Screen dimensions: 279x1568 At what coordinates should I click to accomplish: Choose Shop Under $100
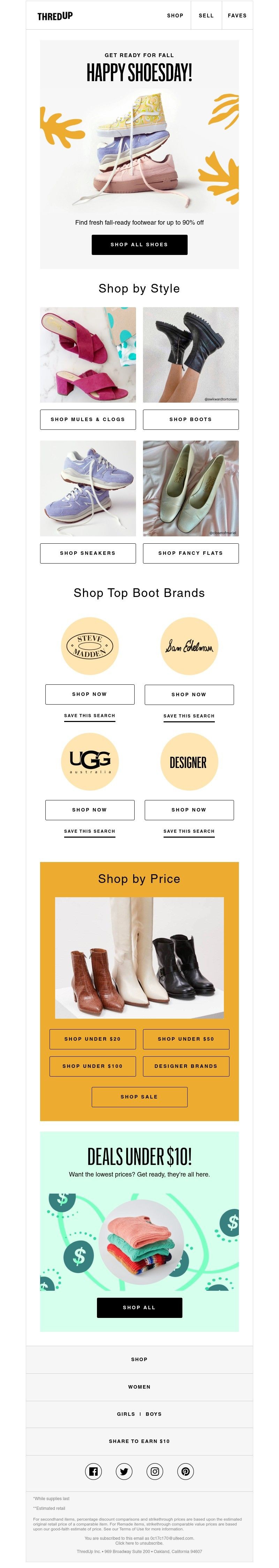[x=93, y=1066]
